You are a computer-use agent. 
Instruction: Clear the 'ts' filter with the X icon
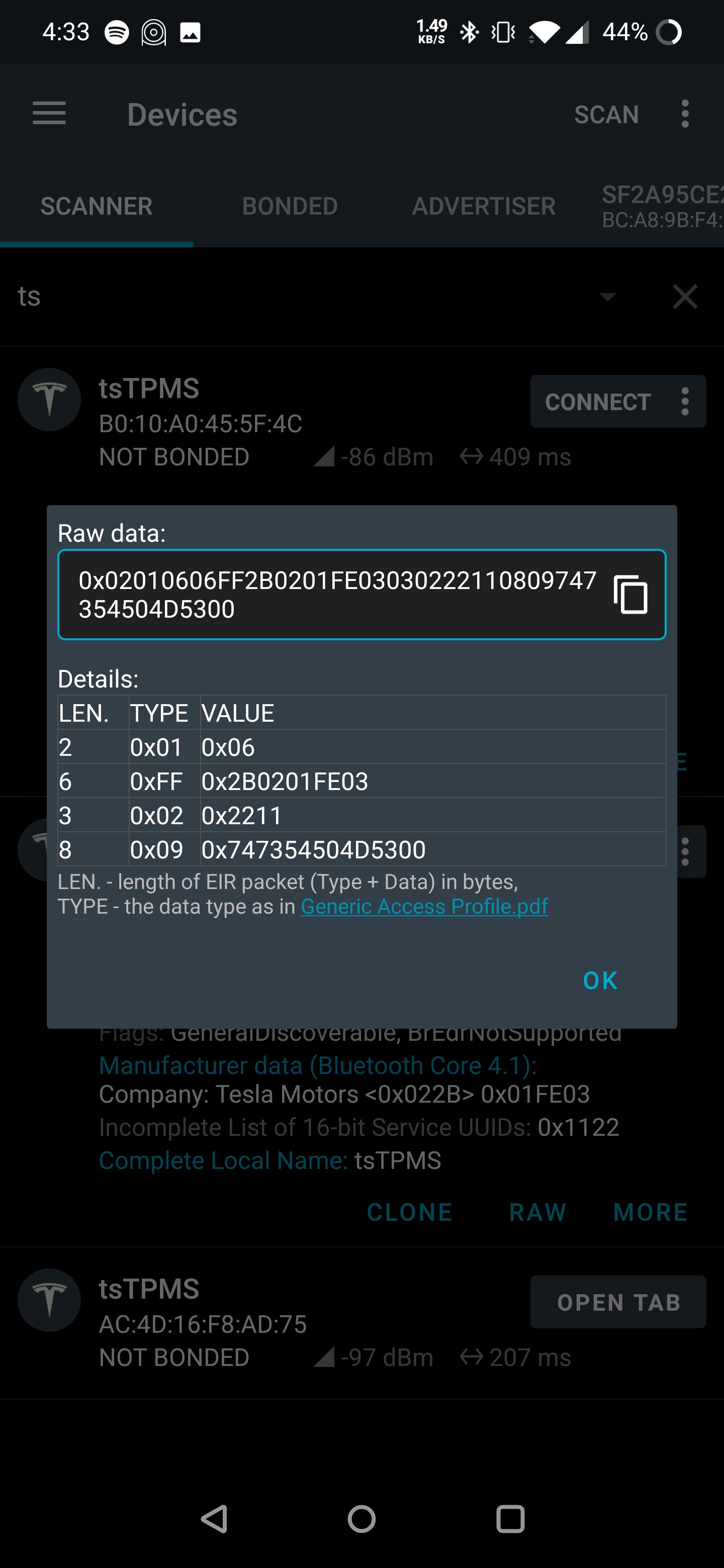[684, 297]
